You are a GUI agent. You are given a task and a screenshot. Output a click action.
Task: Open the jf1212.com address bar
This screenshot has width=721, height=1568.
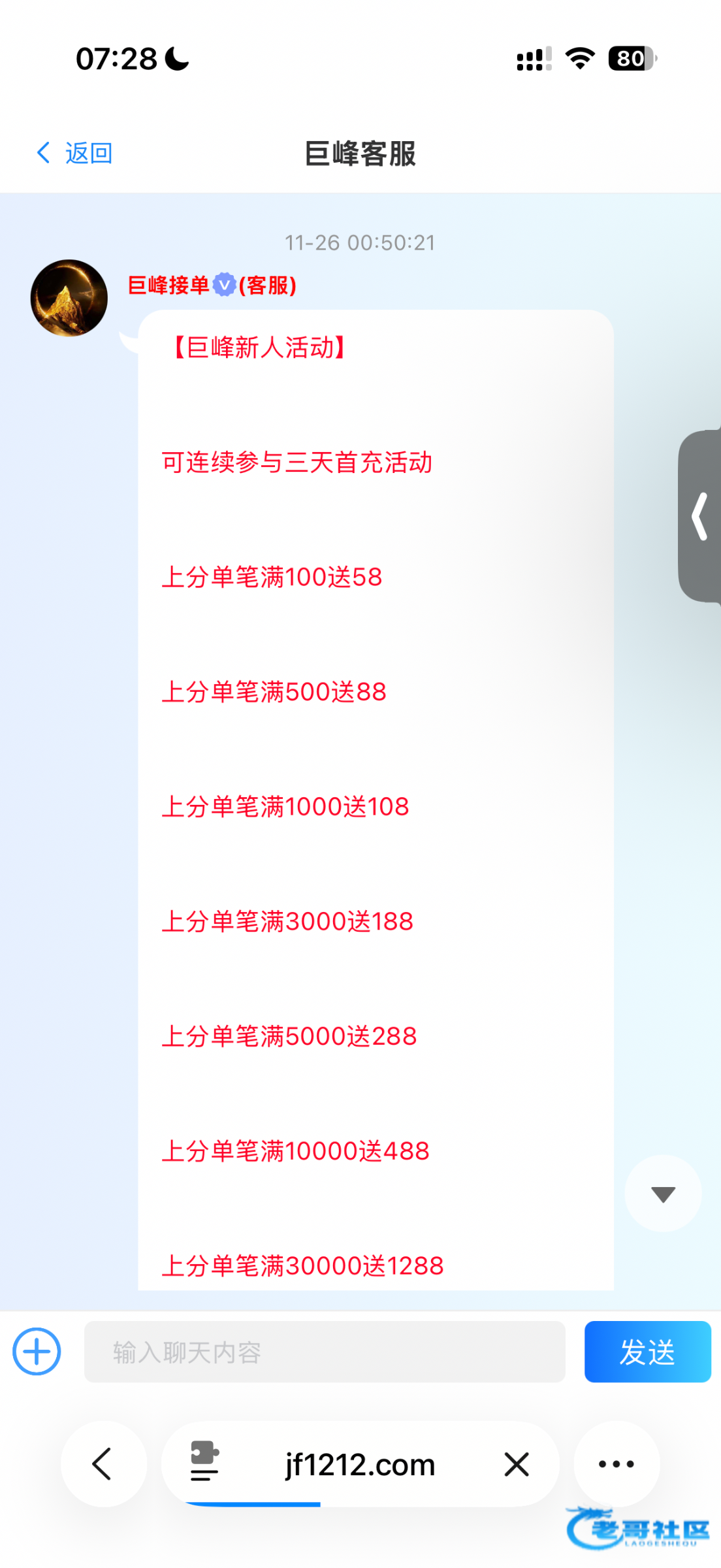[360, 1464]
